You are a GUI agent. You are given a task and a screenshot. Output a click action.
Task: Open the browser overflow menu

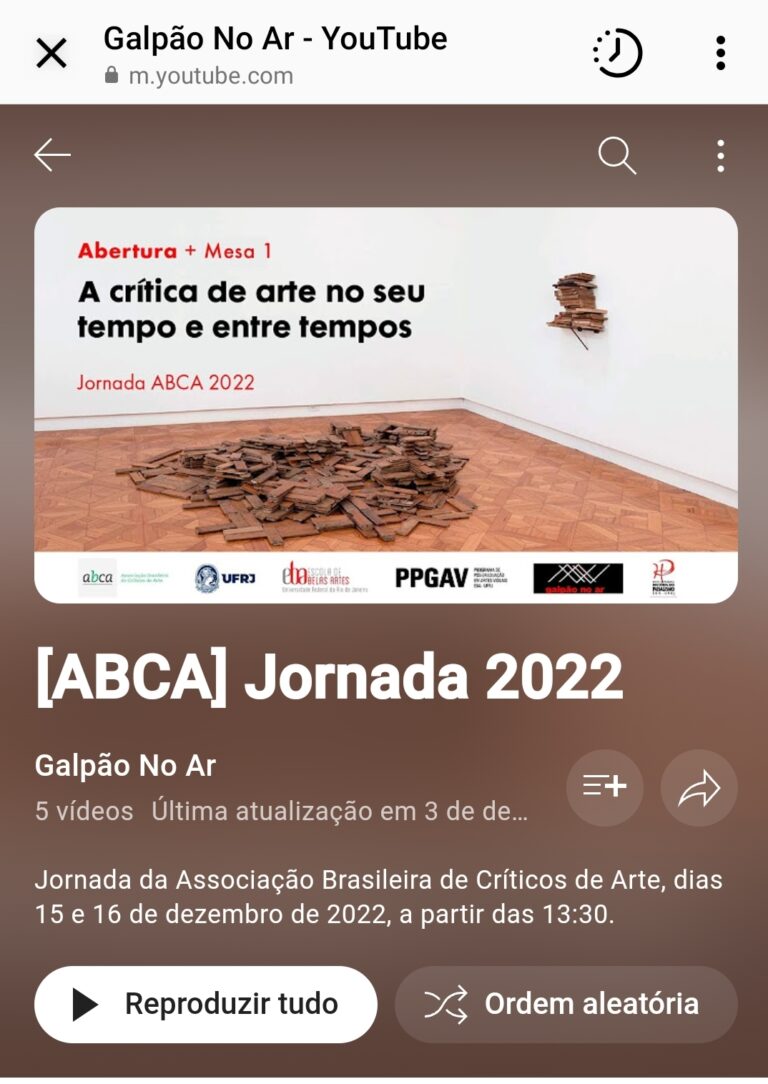720,53
